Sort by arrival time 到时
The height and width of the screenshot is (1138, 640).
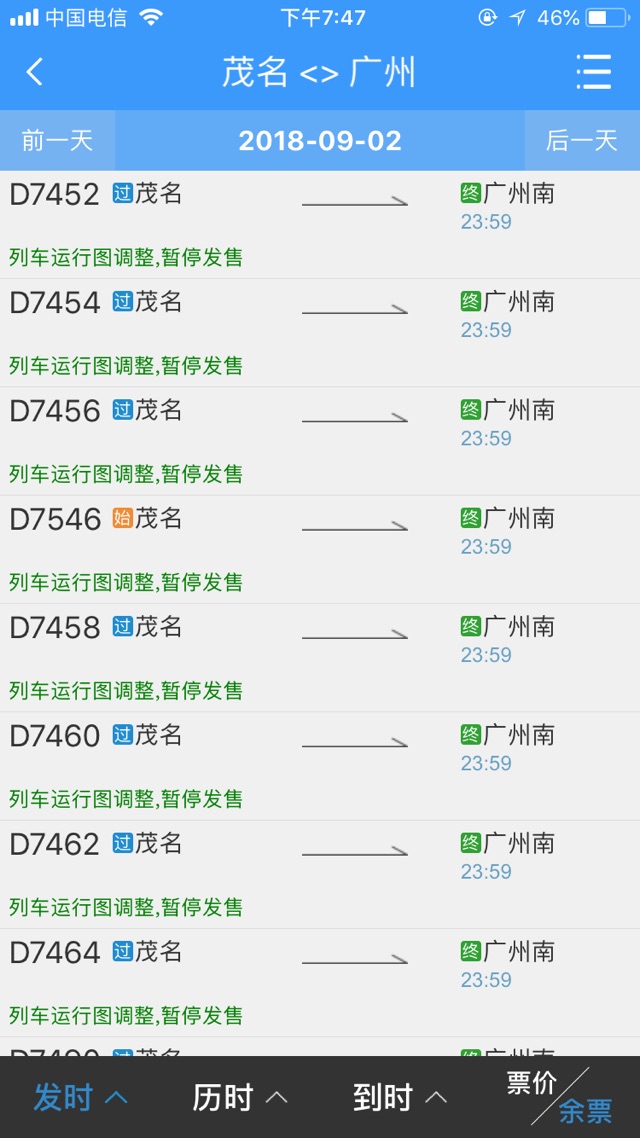[400, 1097]
